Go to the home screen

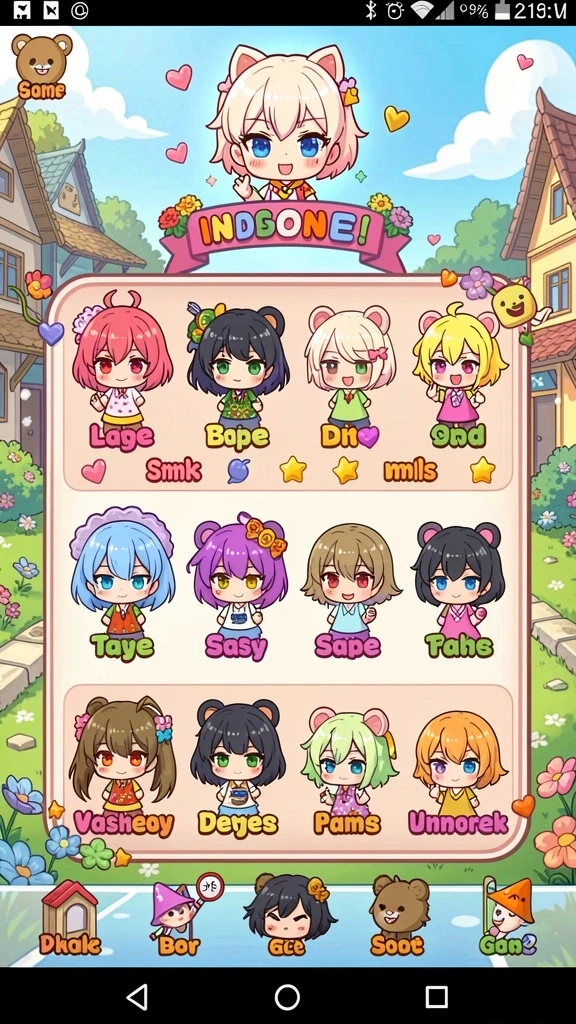[x=287, y=997]
